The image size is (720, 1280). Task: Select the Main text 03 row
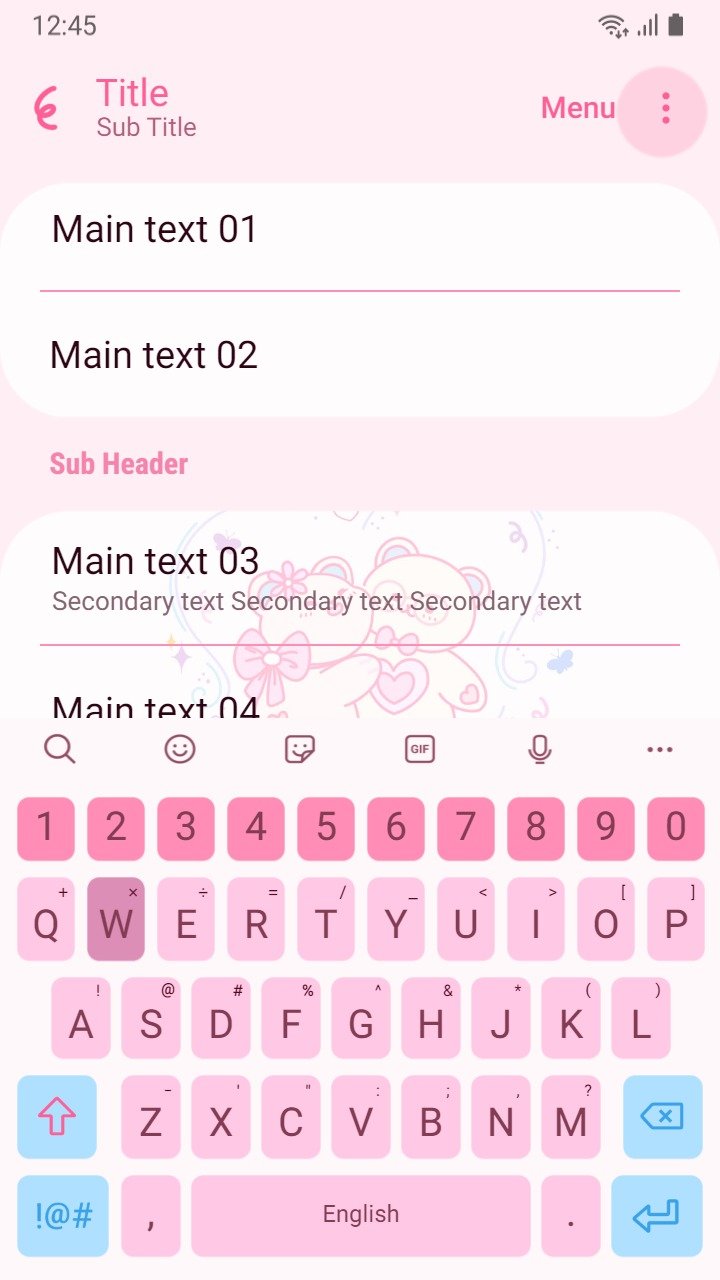click(360, 579)
